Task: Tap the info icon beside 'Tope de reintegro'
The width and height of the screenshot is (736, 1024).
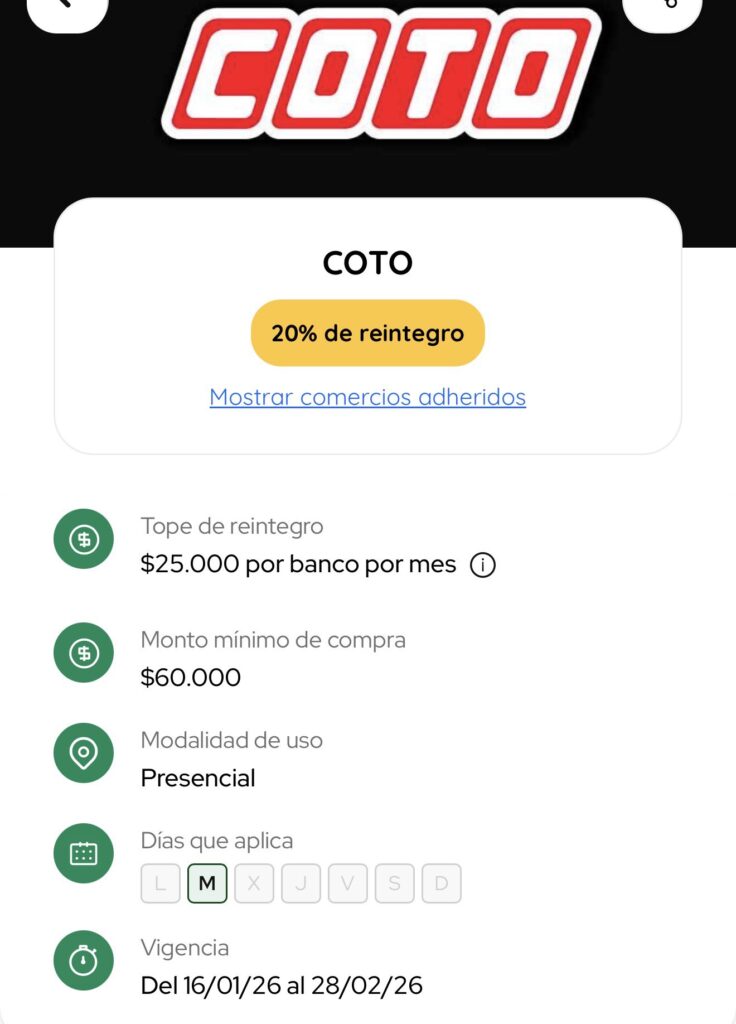Action: tap(483, 565)
